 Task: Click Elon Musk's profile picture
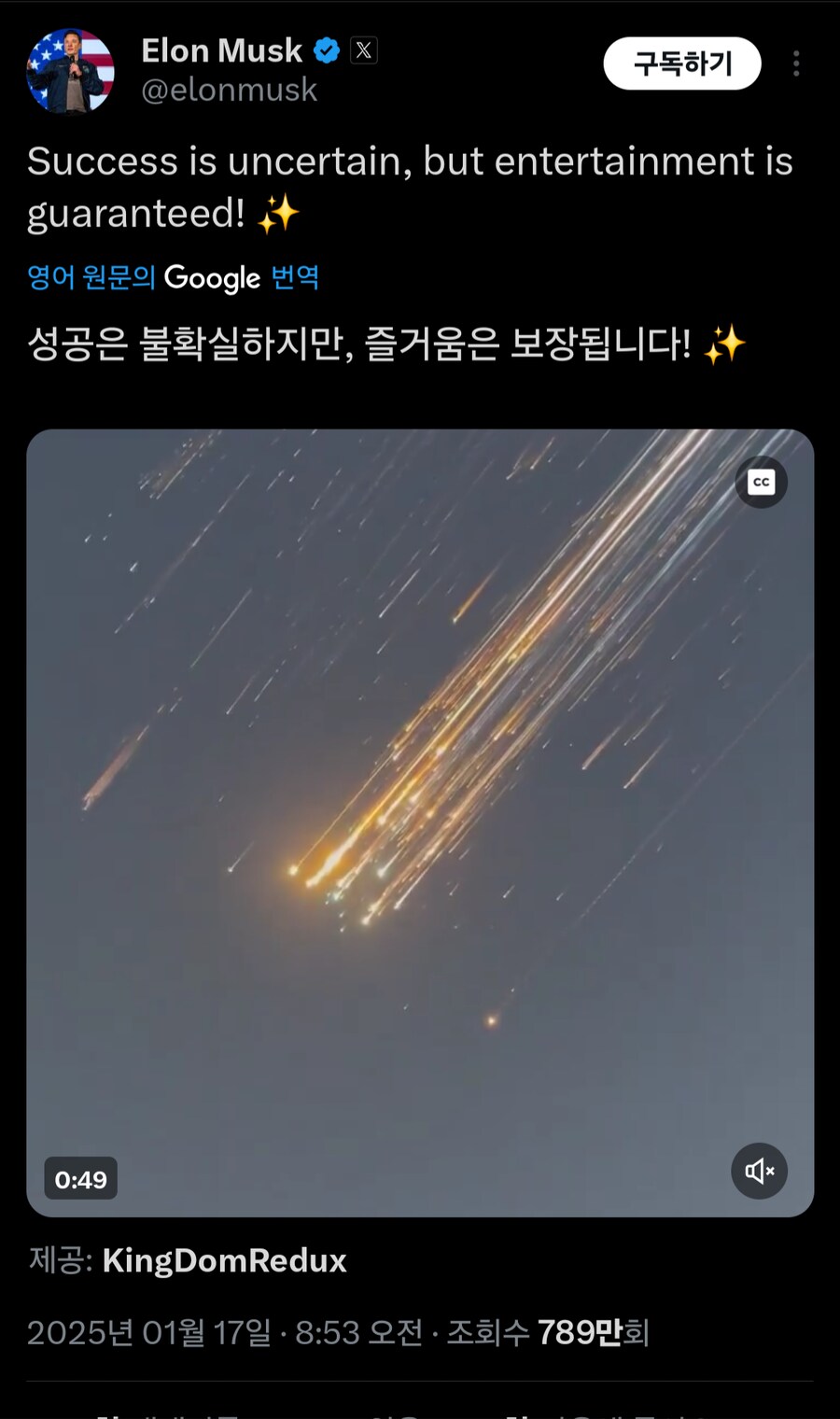(70, 70)
